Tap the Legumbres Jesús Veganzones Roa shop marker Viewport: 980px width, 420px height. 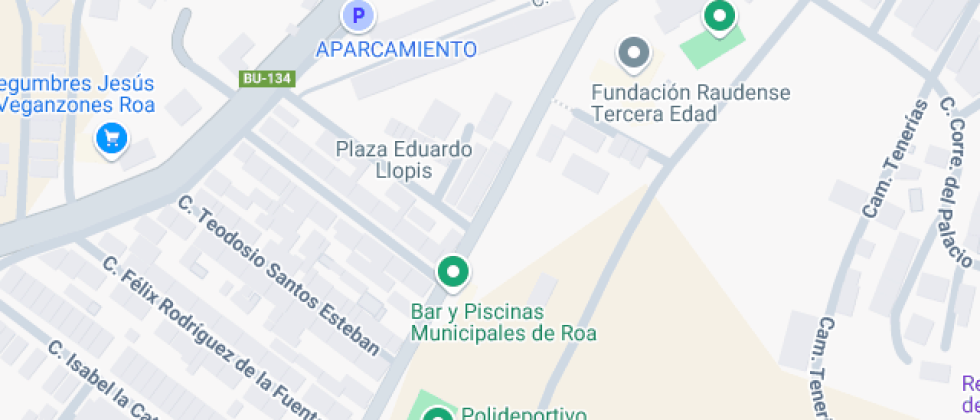click(111, 138)
